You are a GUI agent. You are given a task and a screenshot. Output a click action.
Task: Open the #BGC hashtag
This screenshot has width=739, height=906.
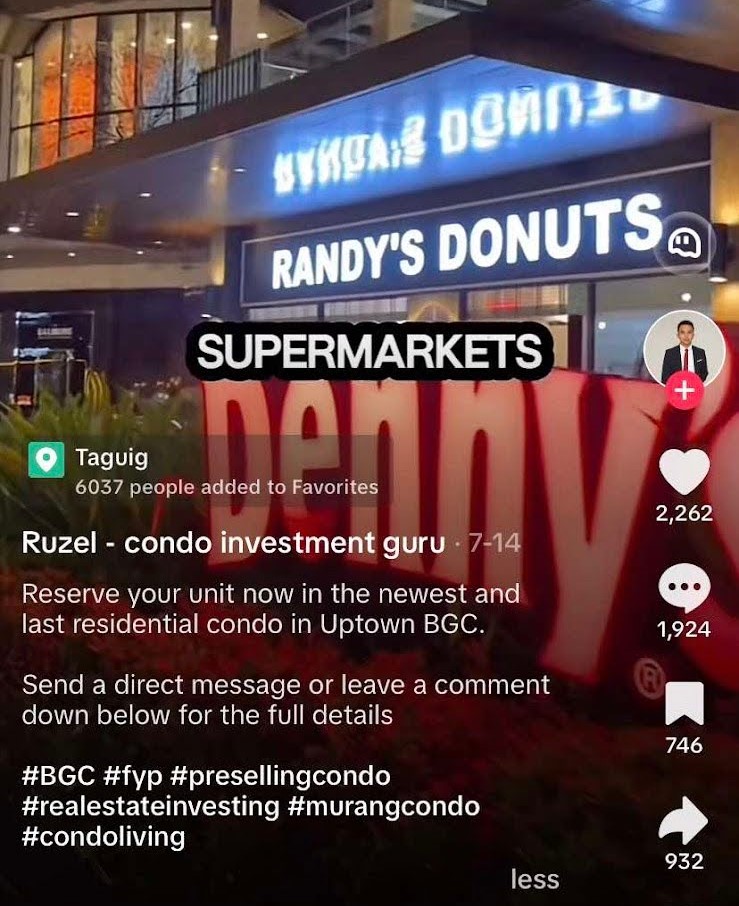(x=58, y=775)
